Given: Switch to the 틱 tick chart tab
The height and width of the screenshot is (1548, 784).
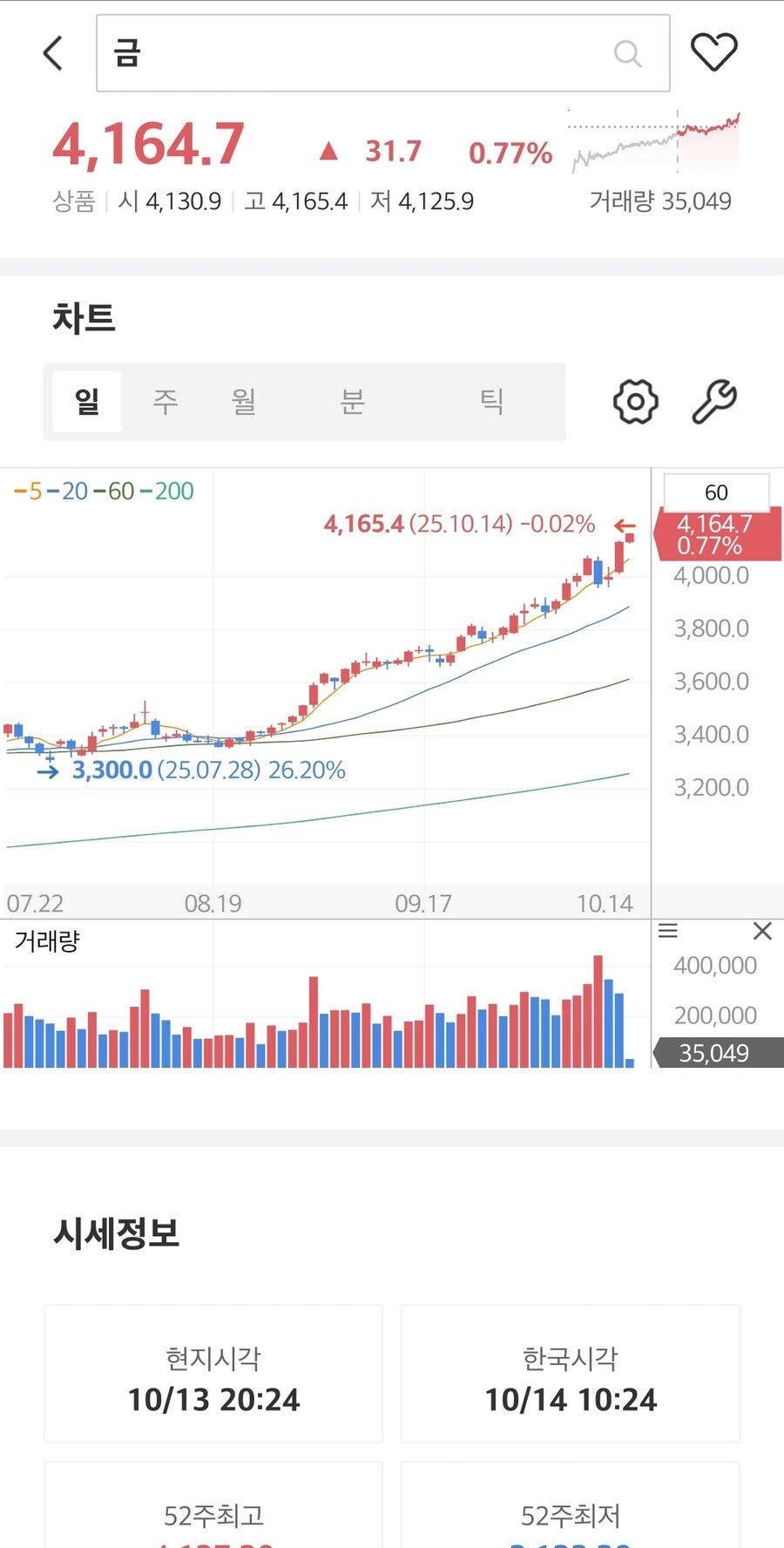Looking at the screenshot, I should click(x=492, y=402).
